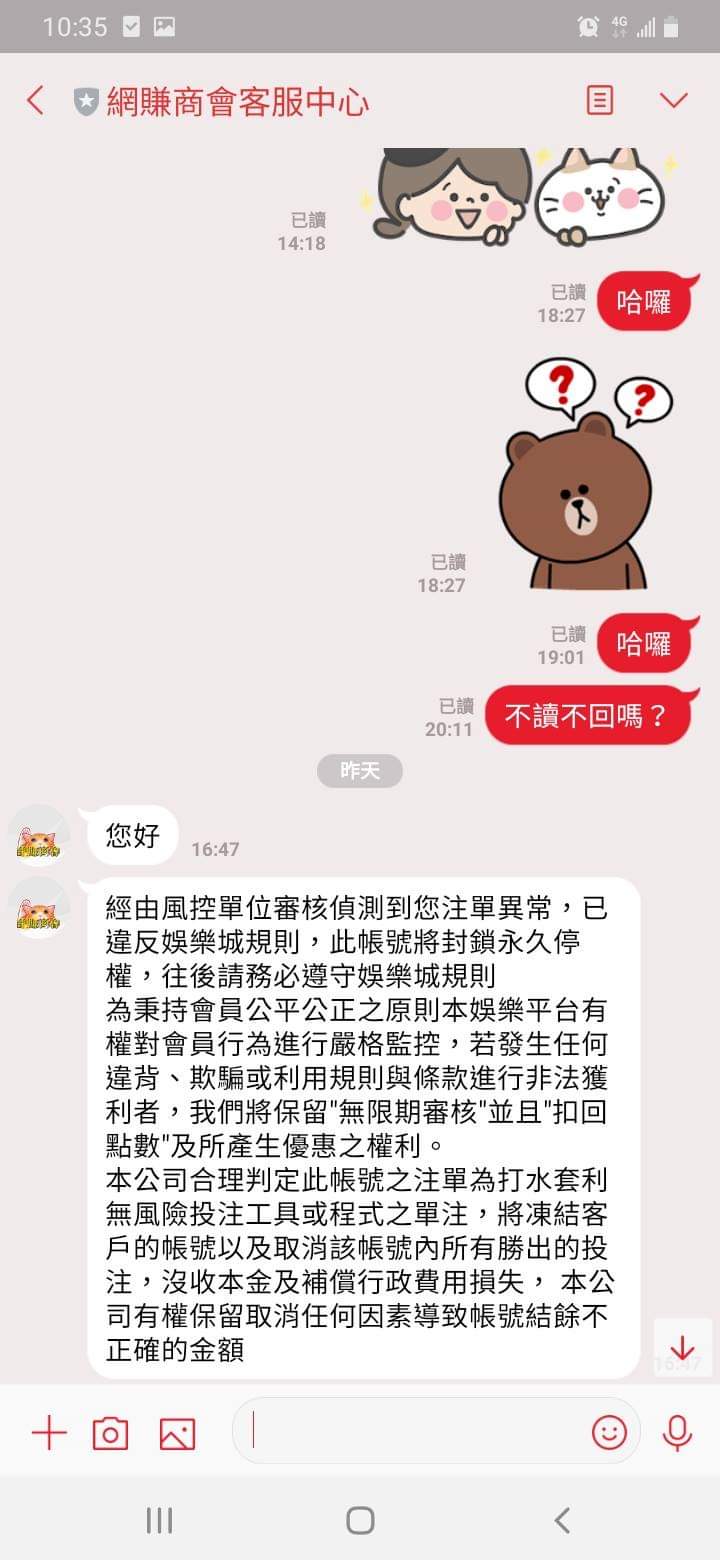Screen dimensions: 720x1560
Task: Open the plus attachment menu
Action: click(x=48, y=1434)
